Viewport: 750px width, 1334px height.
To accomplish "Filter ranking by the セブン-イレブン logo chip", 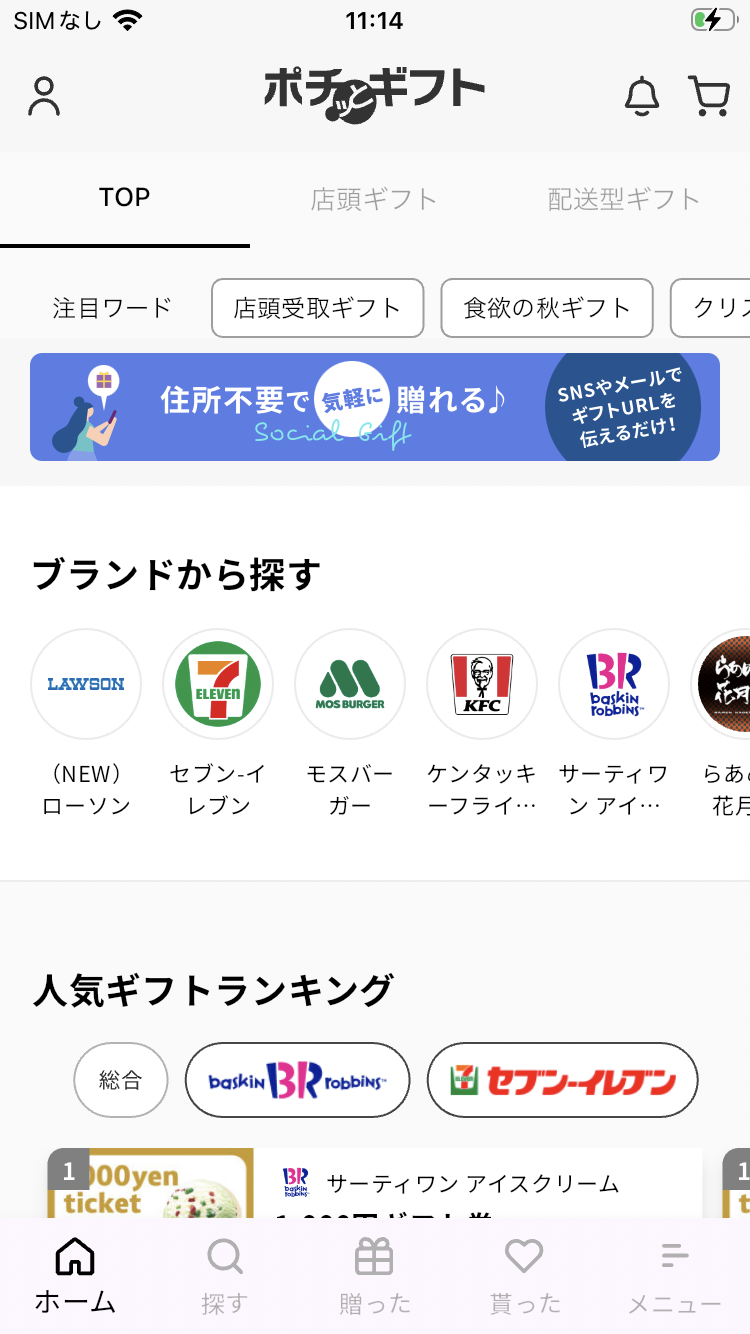I will click(562, 1080).
